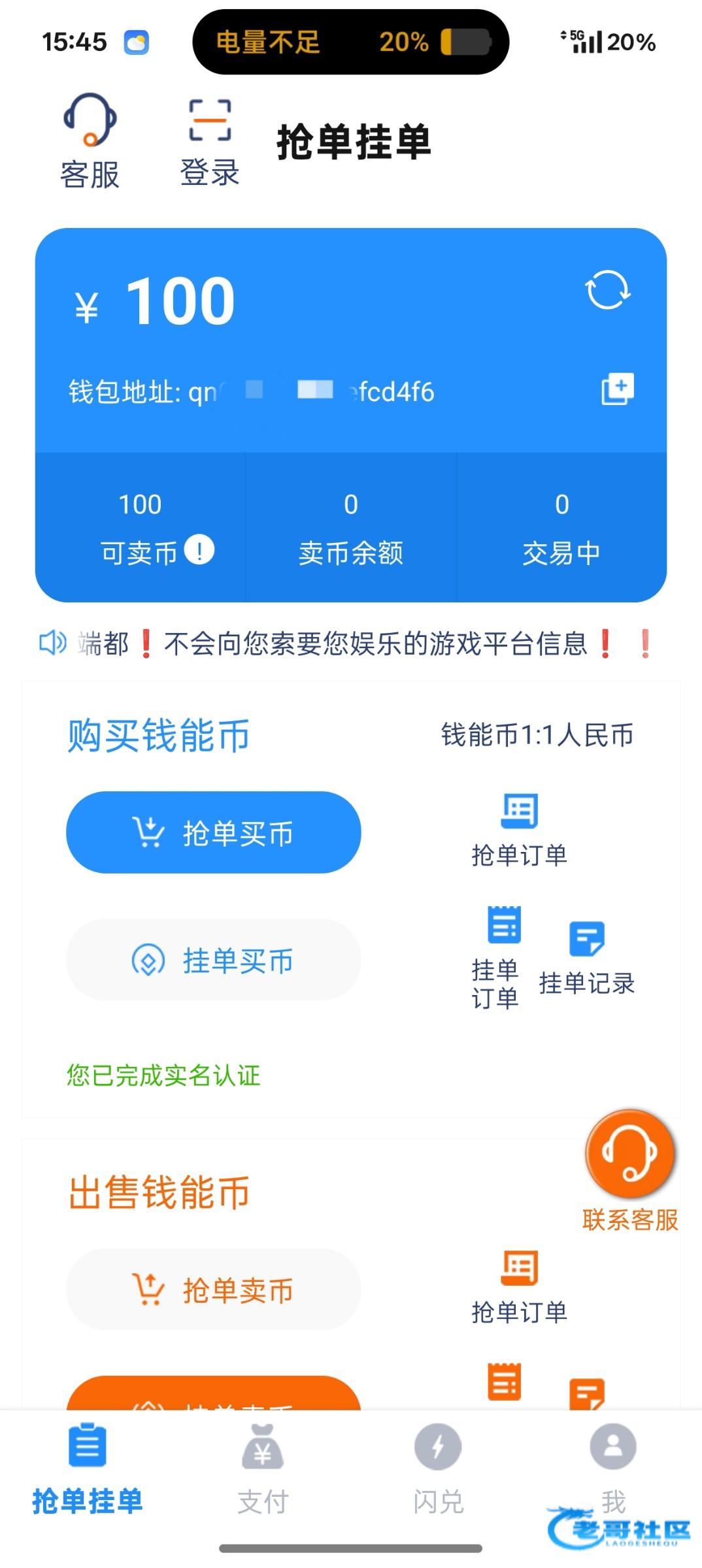Image resolution: width=702 pixels, height=1568 pixels.
Task: Copy the wallet address
Action: tap(617, 389)
